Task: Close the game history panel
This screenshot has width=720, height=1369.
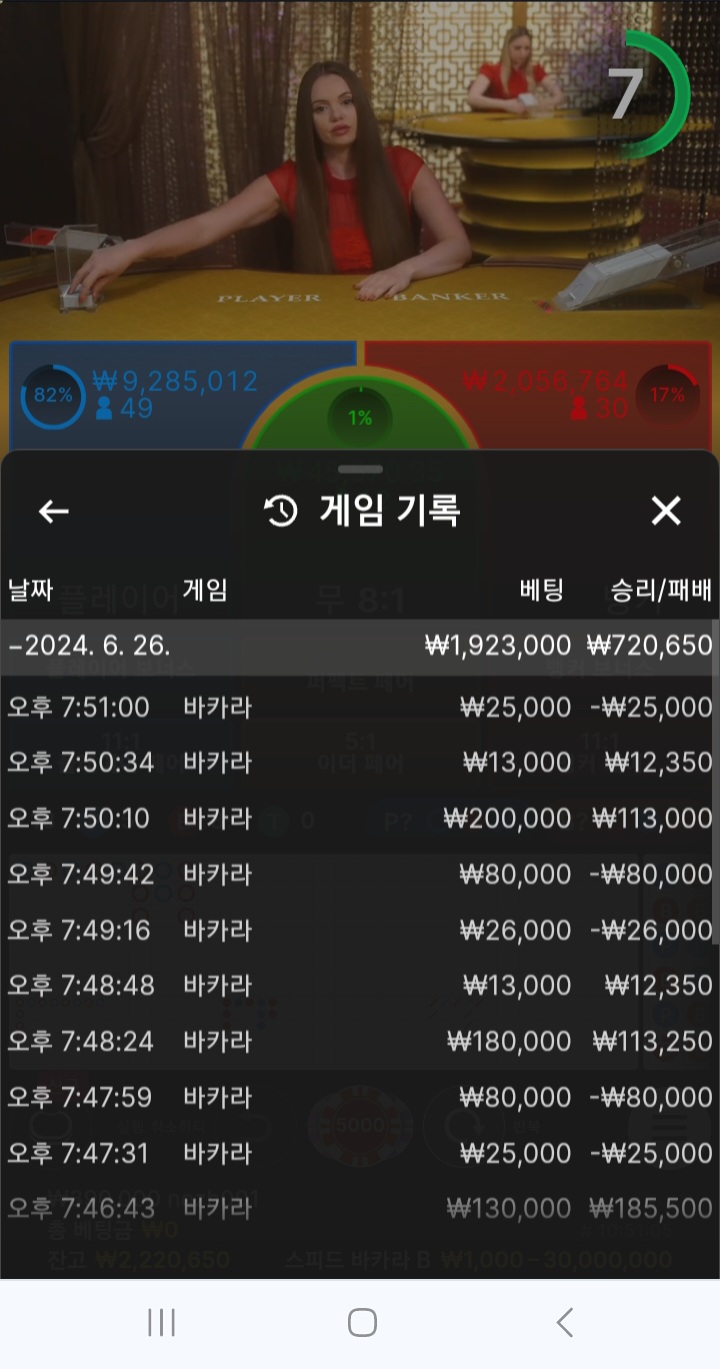Action: 666,511
